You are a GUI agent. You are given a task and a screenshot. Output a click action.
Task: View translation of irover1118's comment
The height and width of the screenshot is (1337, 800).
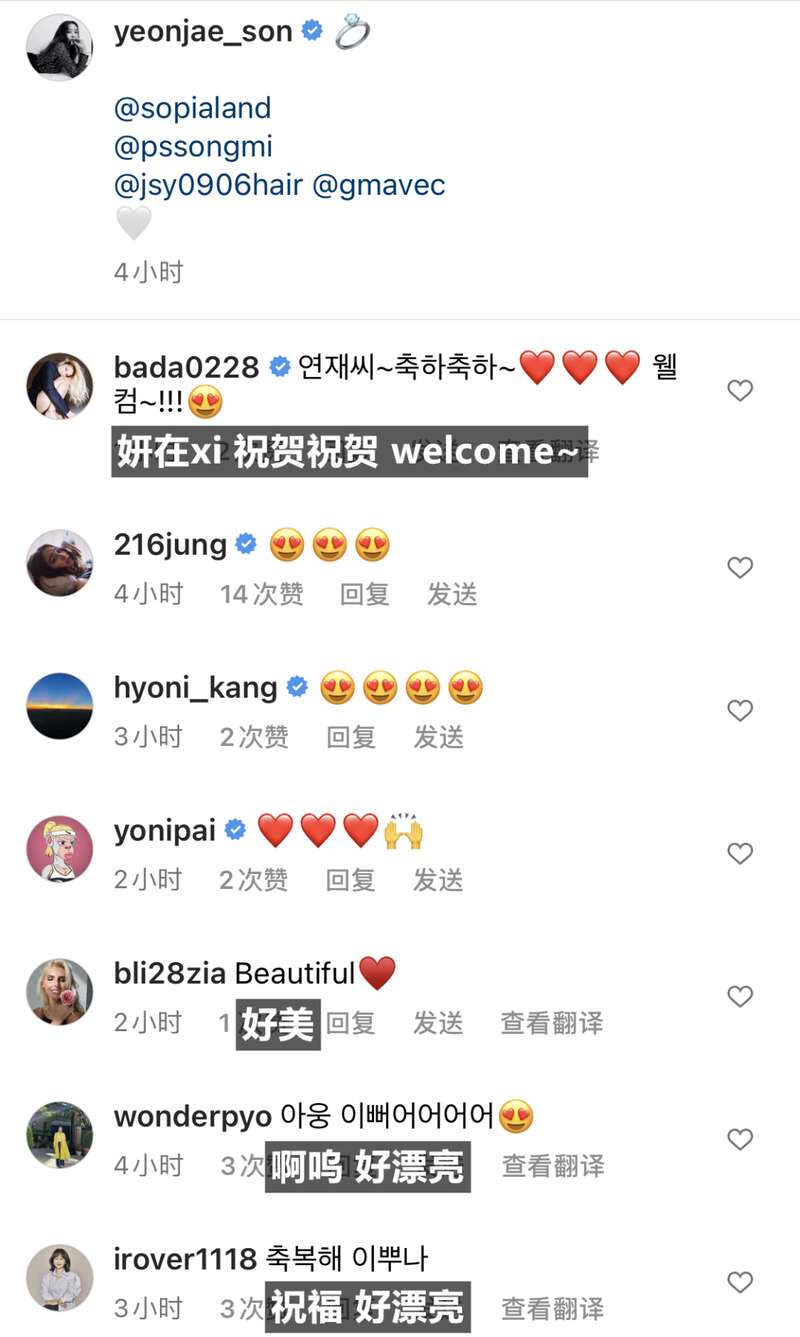click(x=552, y=1308)
